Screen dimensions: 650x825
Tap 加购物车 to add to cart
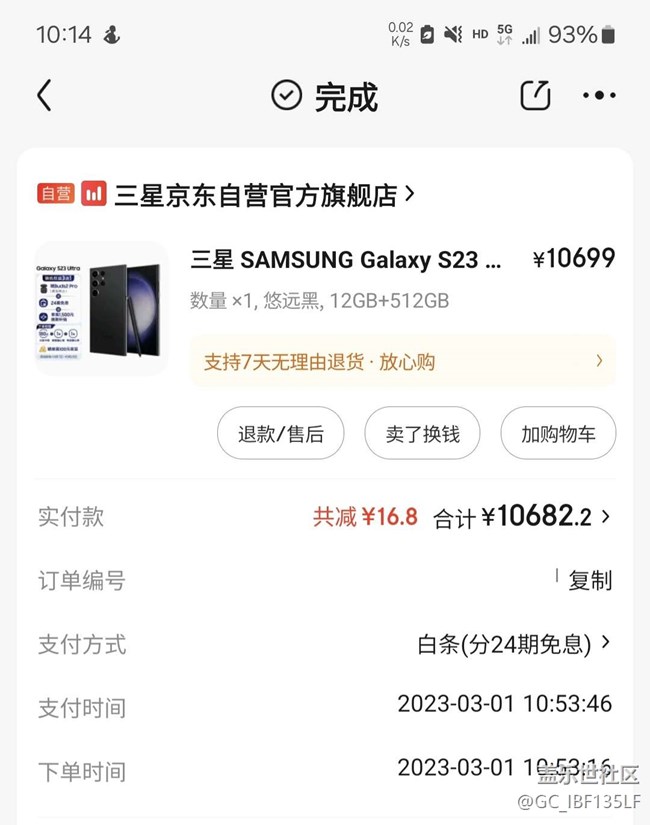pyautogui.click(x=558, y=434)
